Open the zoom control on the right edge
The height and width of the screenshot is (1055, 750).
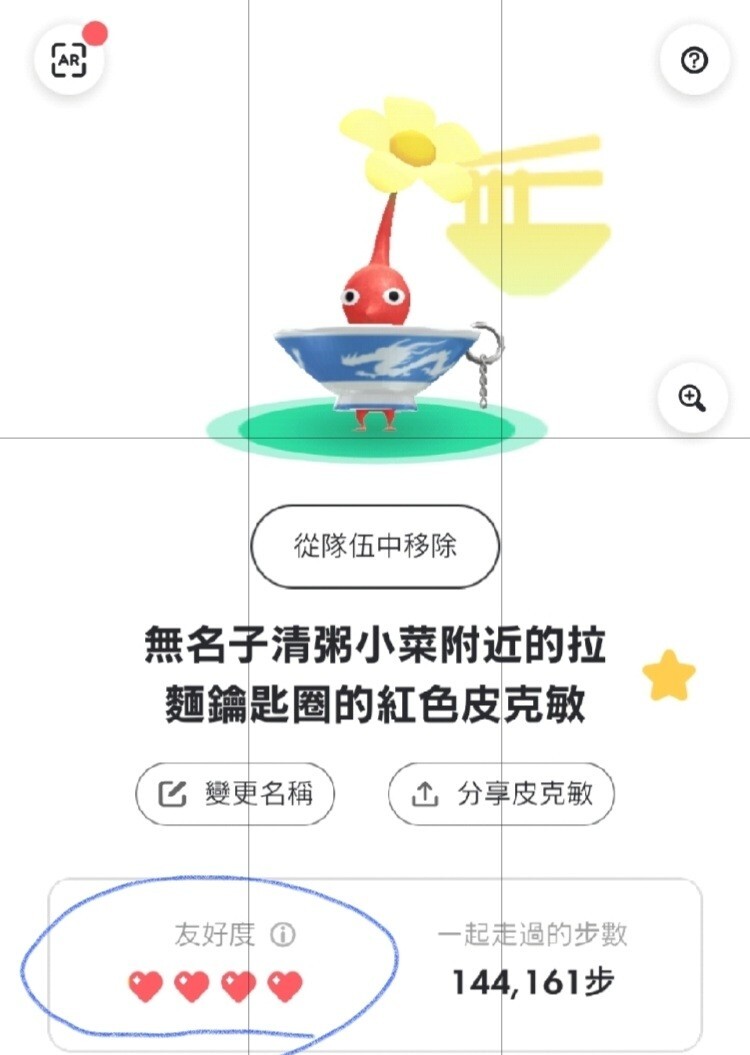point(690,398)
